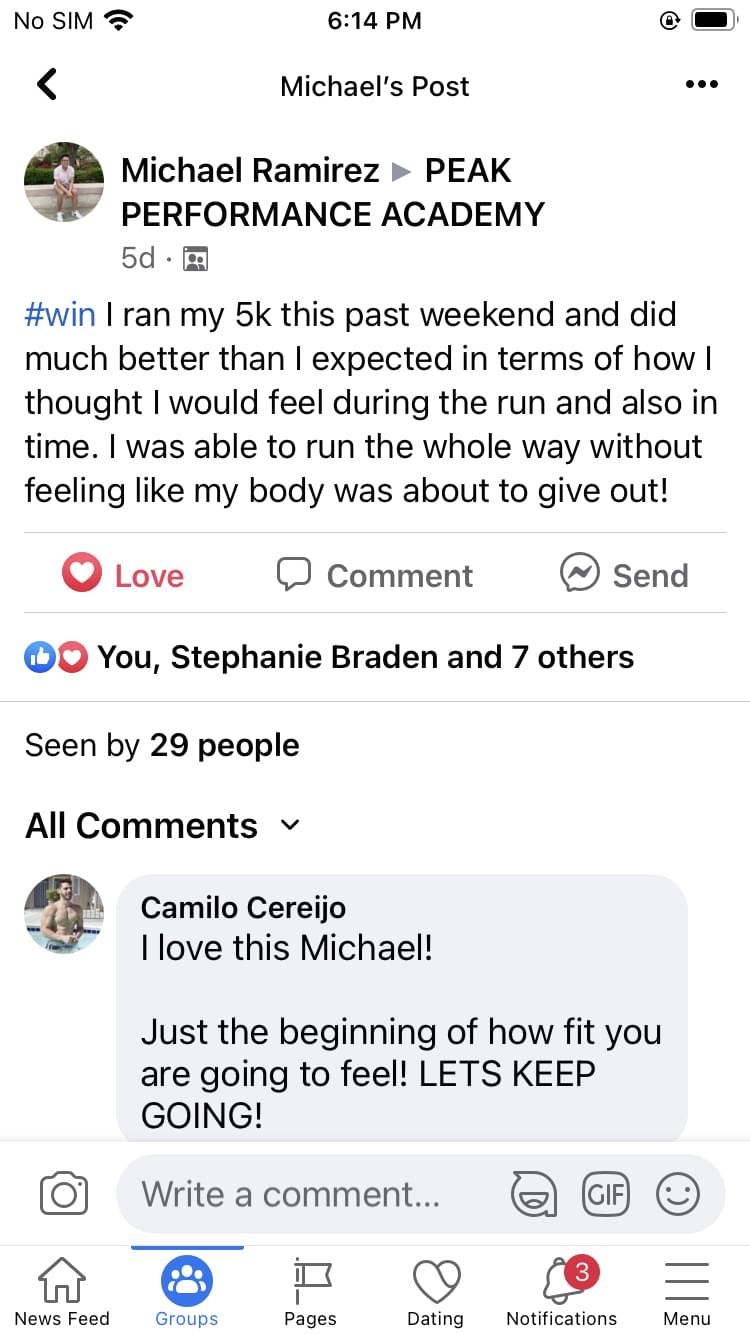Toggle the Love reaction on the post
This screenshot has width=750, height=1334.
(124, 575)
